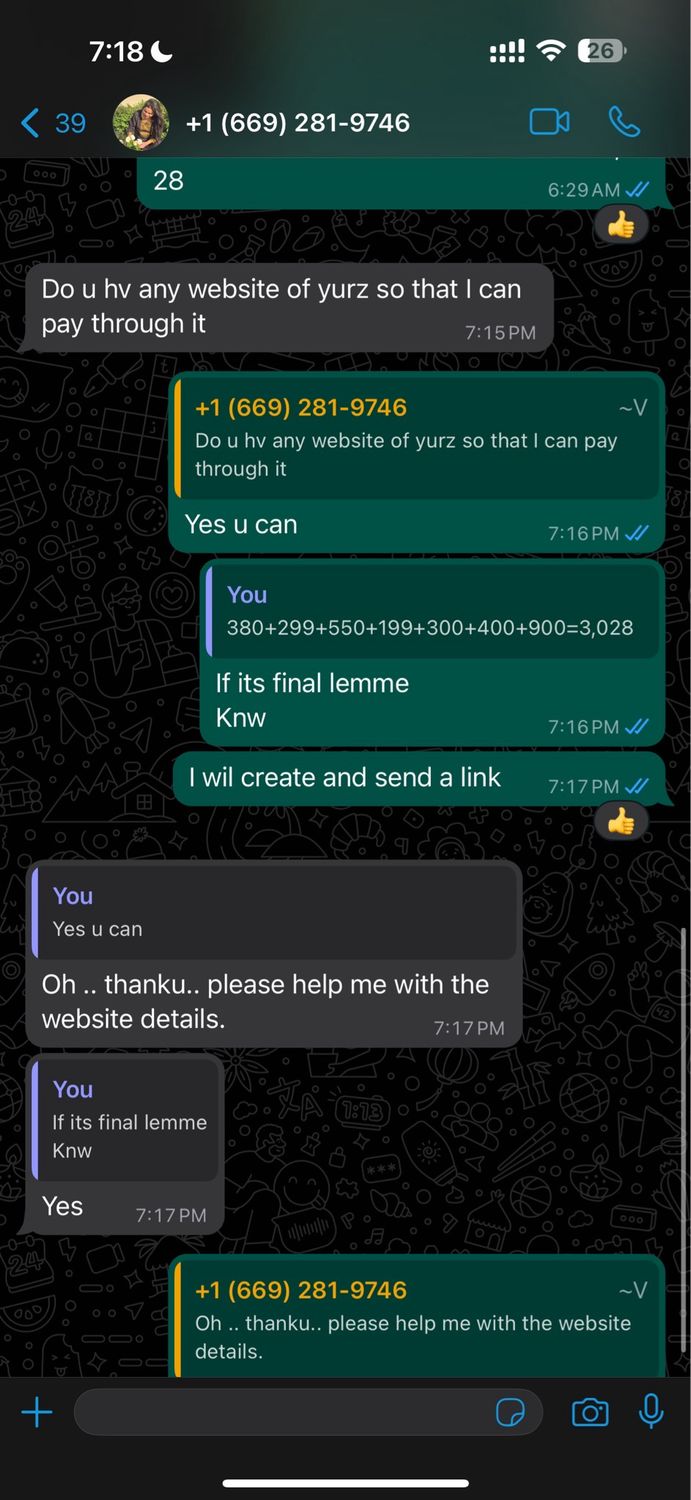
Task: Start a video call
Action: (549, 122)
